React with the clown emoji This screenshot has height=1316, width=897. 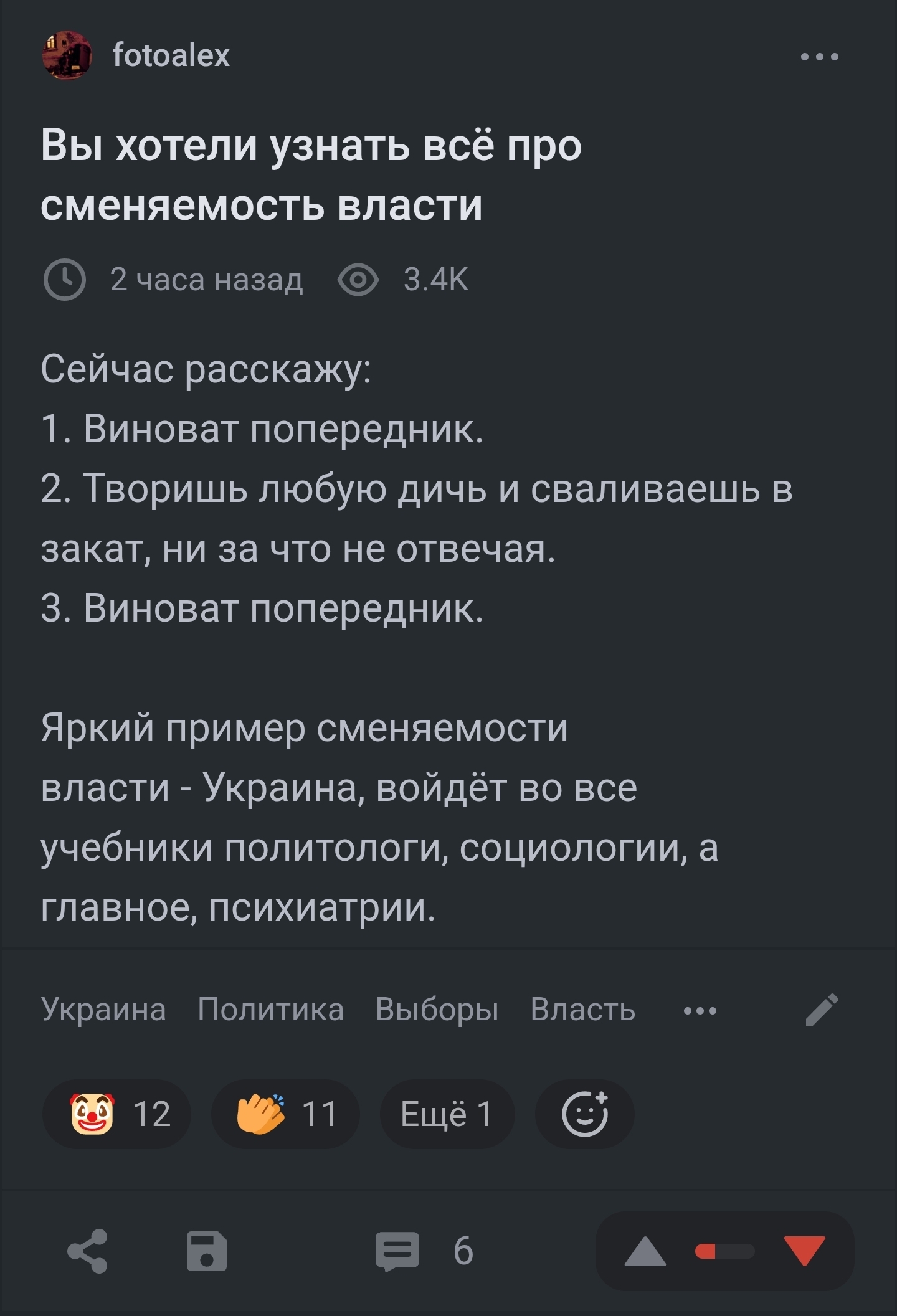(x=116, y=1114)
